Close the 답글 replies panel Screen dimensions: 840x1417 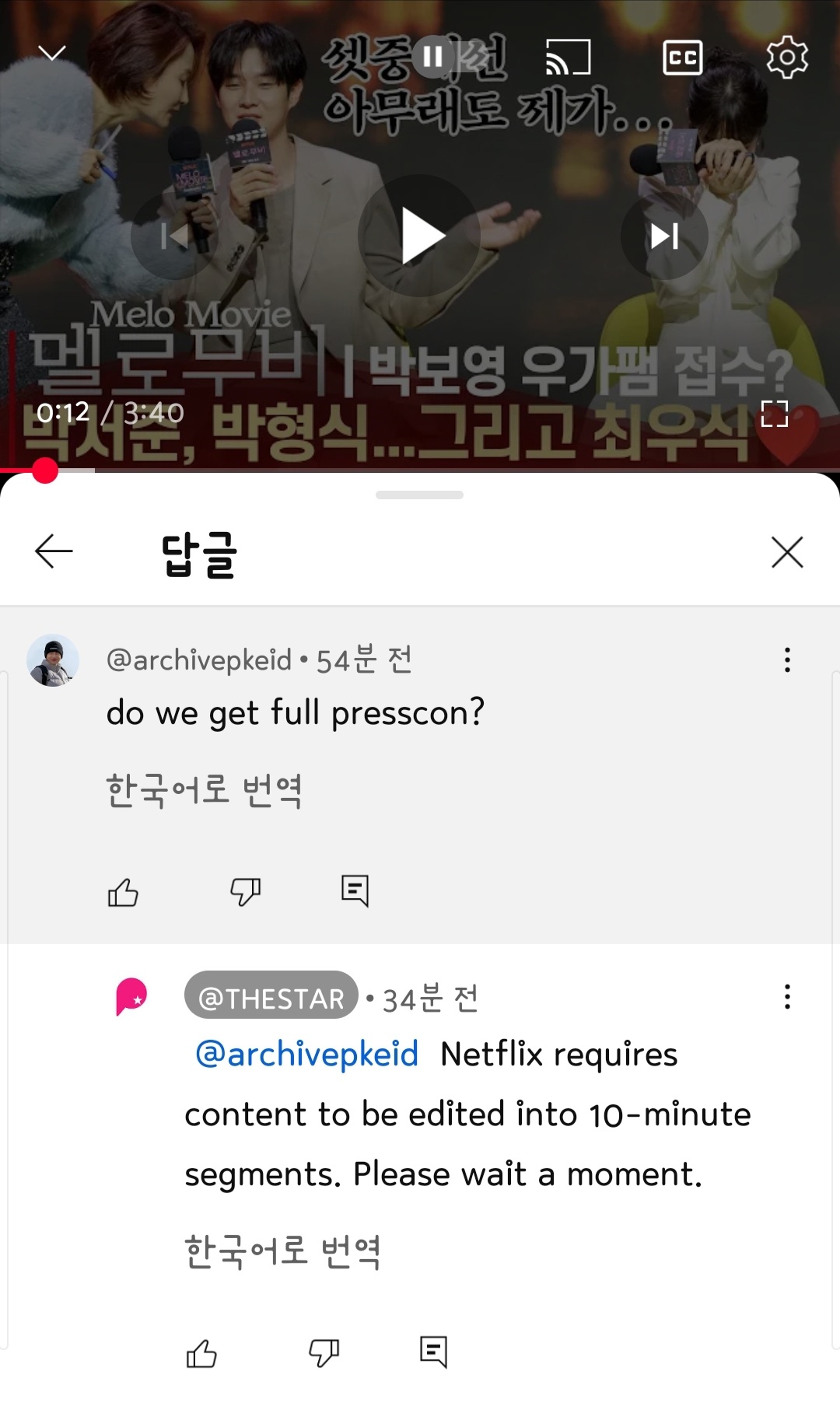[788, 553]
